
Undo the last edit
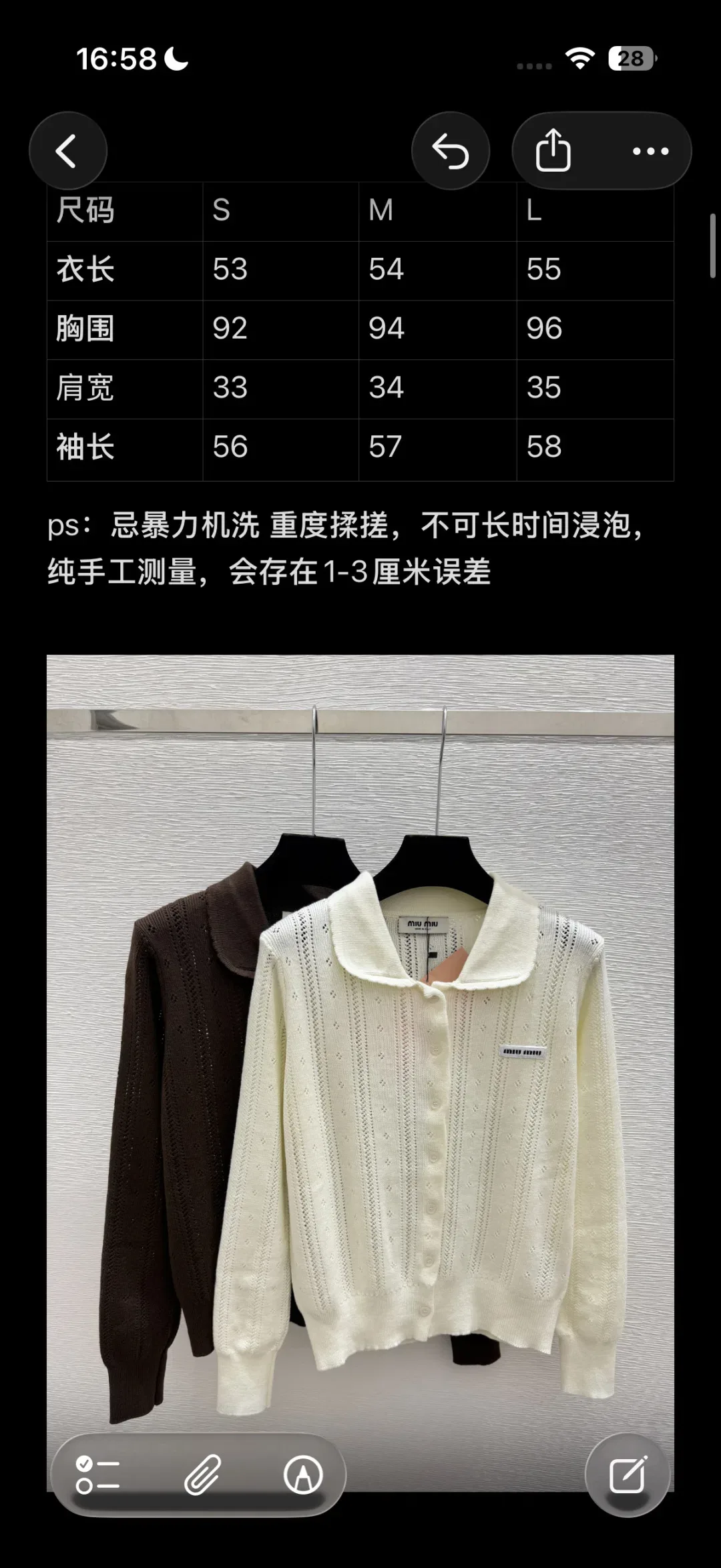pyautogui.click(x=451, y=151)
